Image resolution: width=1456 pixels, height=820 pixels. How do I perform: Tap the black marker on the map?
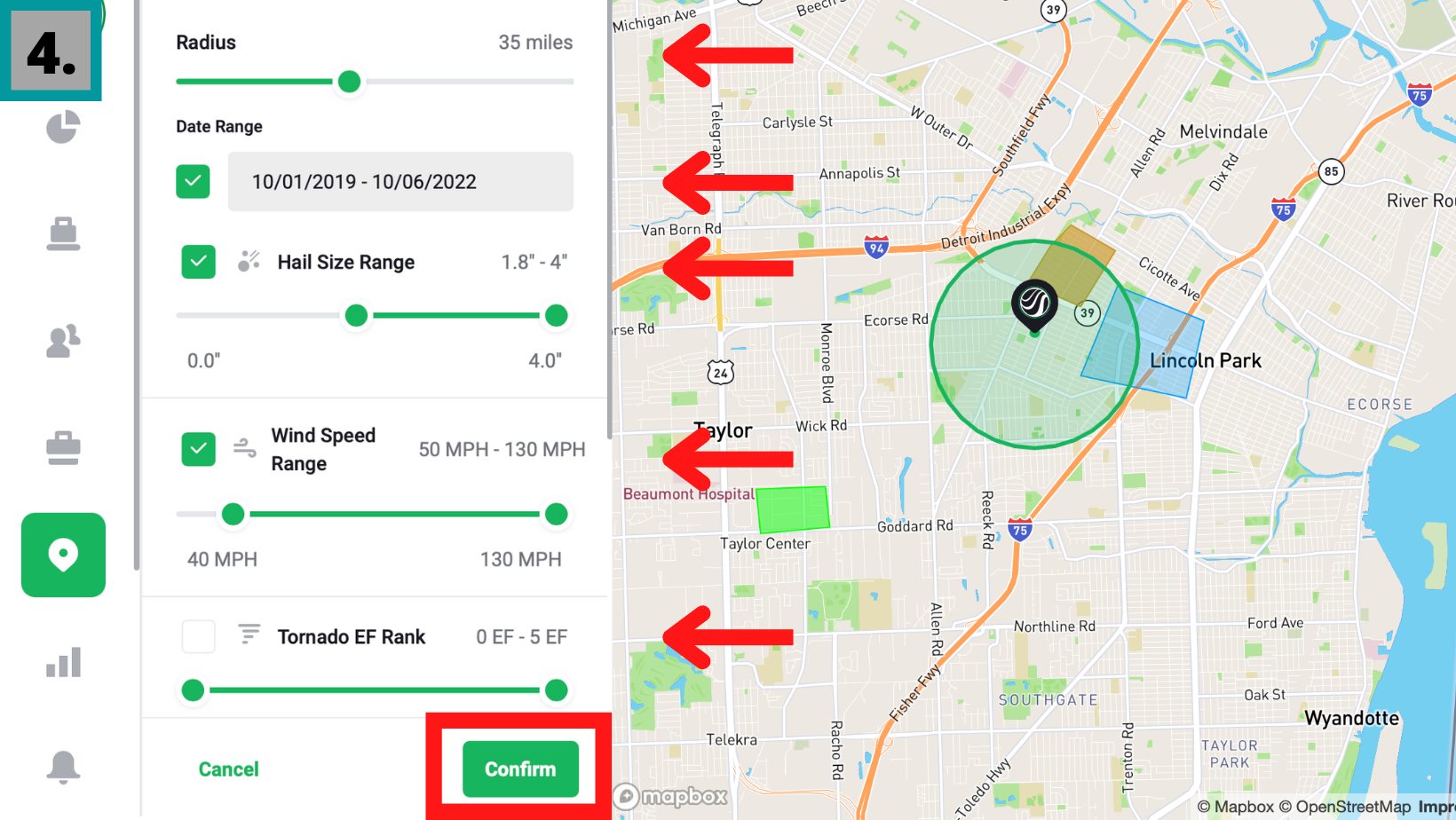click(x=1034, y=303)
